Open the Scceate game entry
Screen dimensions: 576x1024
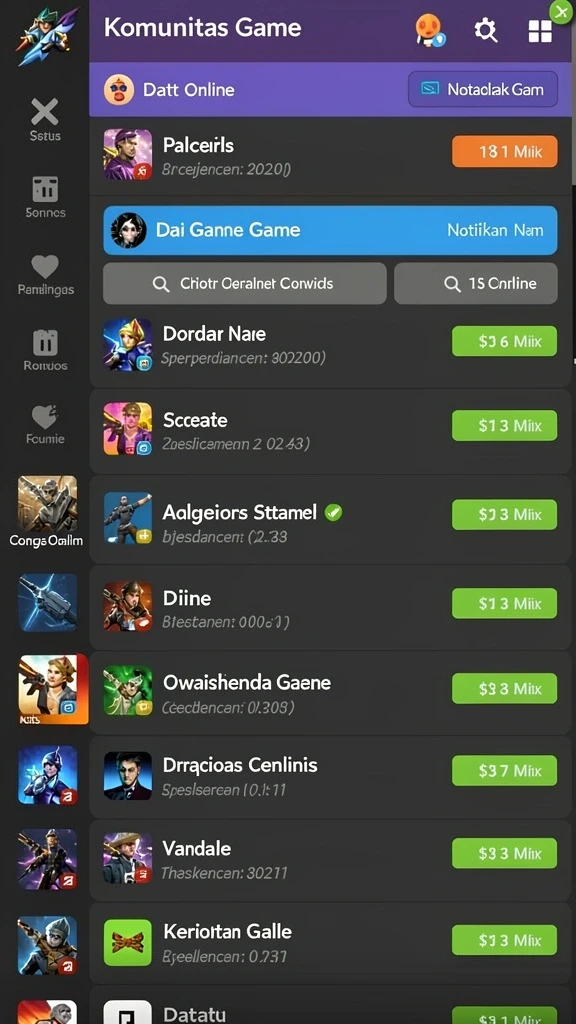click(330, 431)
